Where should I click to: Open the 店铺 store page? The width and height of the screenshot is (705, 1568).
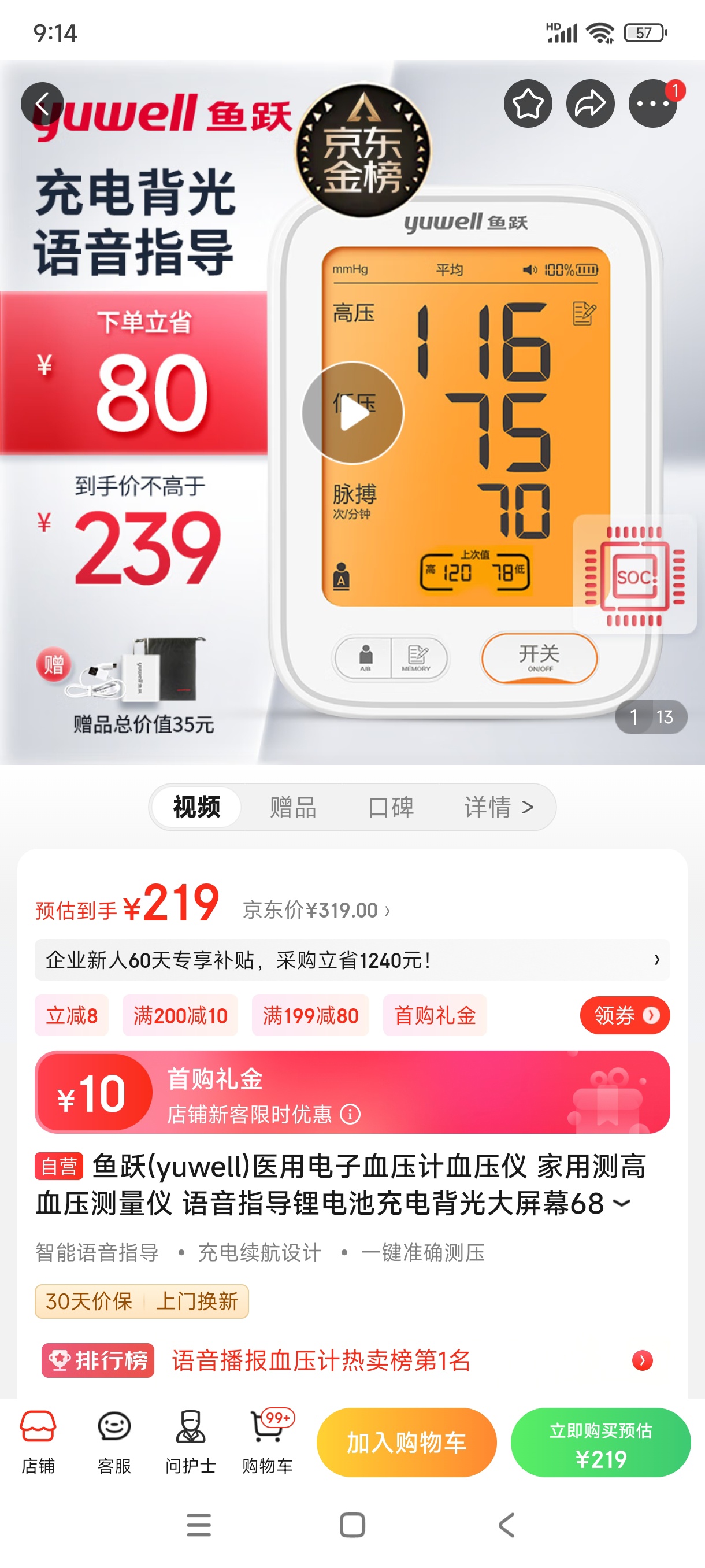click(x=38, y=1441)
